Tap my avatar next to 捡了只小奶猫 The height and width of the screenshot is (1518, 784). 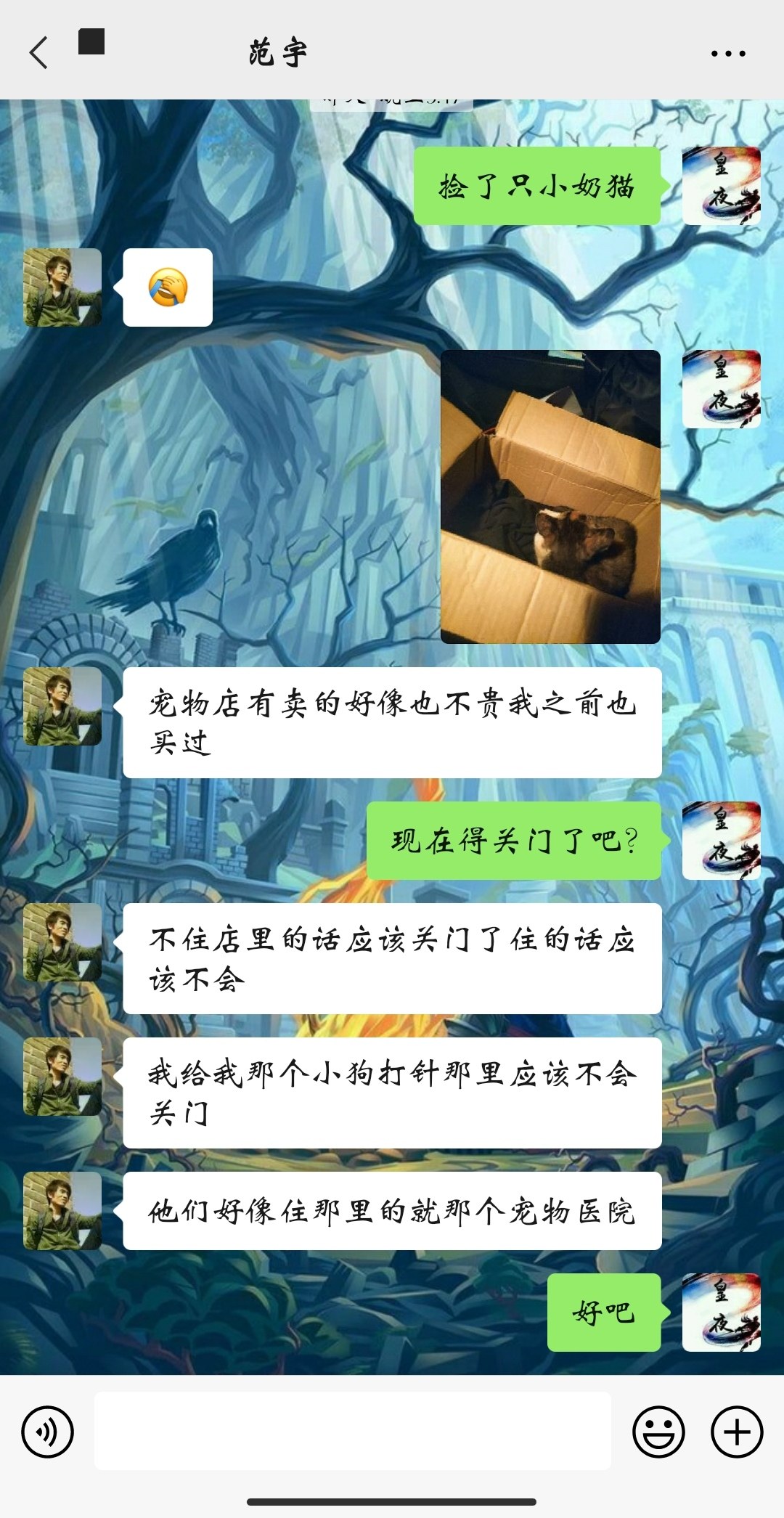(x=721, y=186)
